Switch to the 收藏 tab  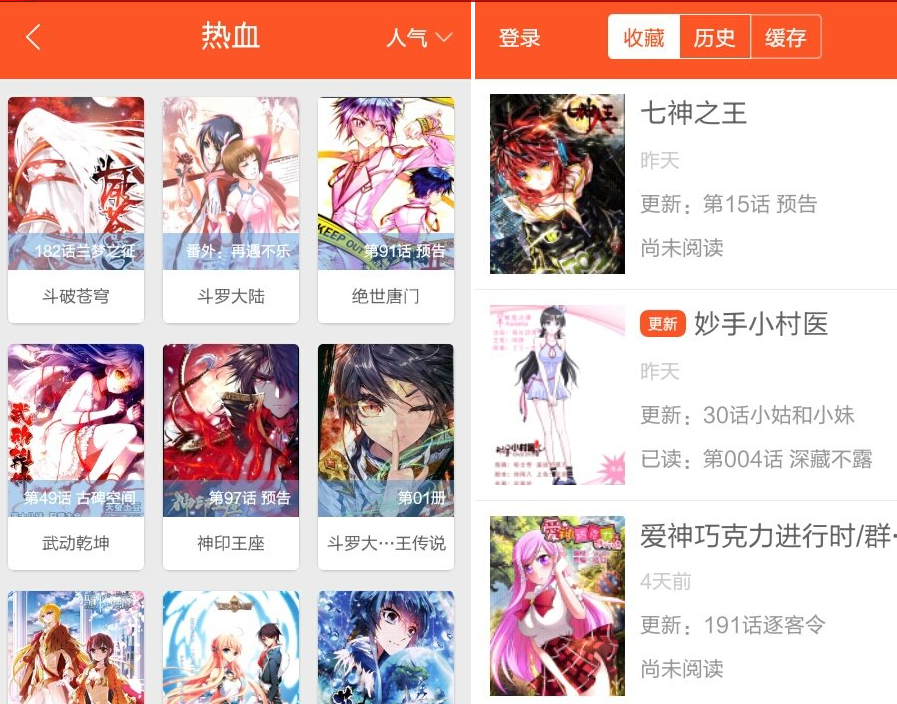click(644, 38)
